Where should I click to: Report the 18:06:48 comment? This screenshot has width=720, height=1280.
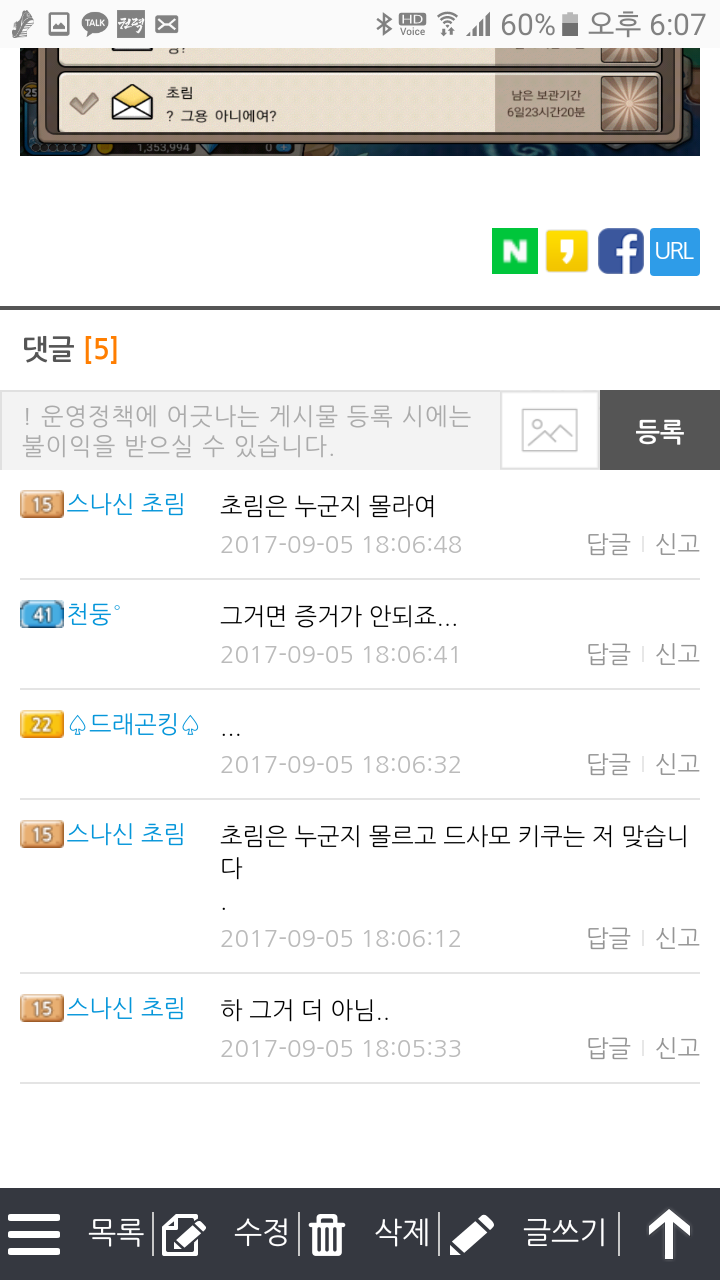677,544
